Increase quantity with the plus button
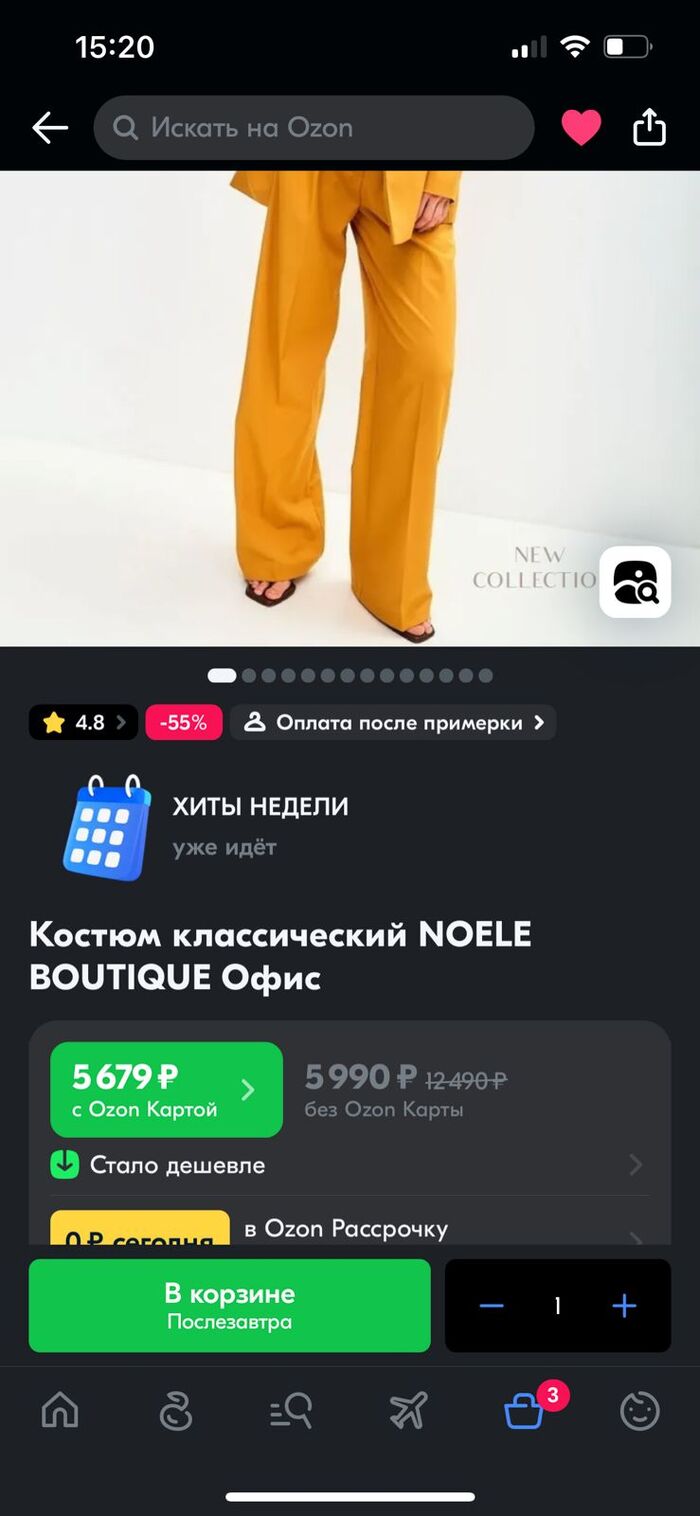 624,1306
